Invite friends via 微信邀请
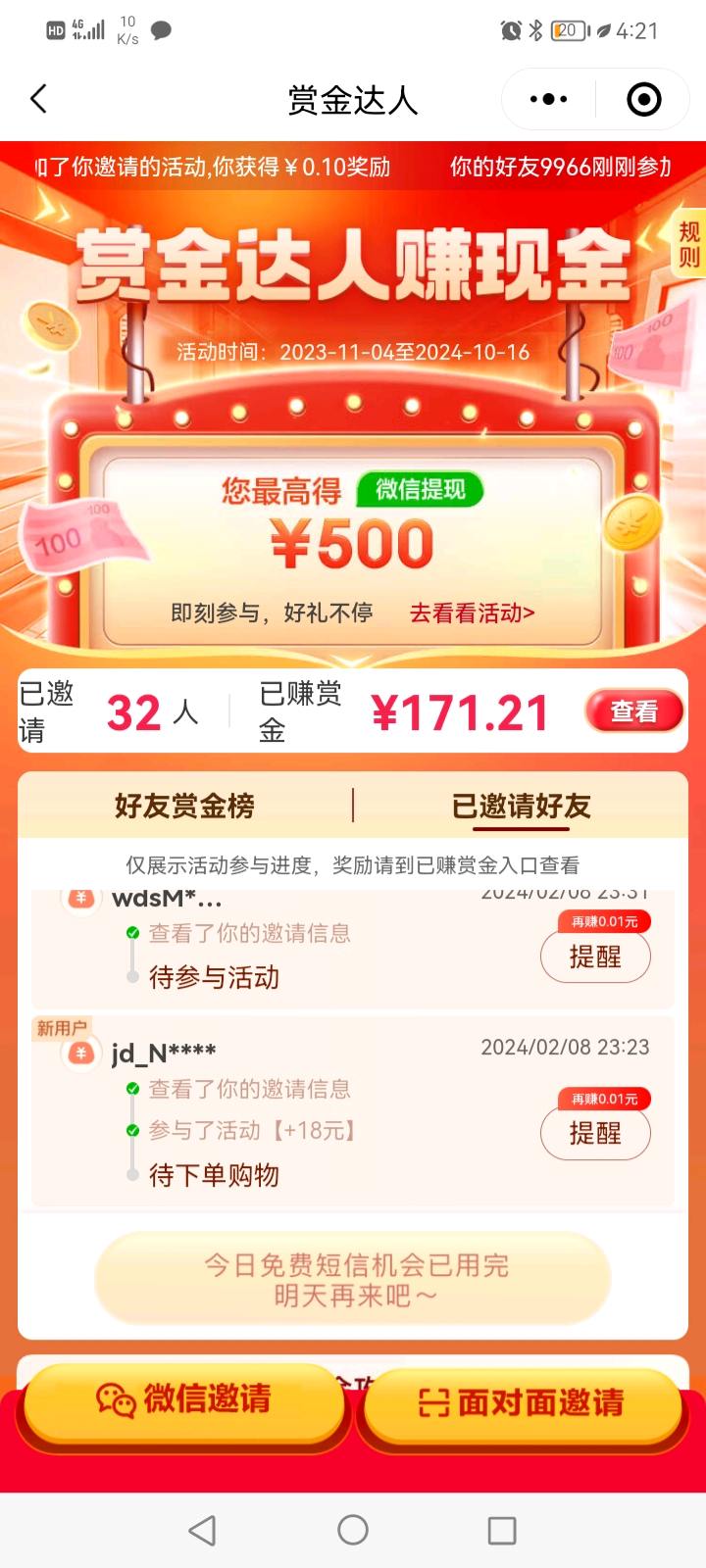The height and width of the screenshot is (1568, 706). [x=184, y=1399]
